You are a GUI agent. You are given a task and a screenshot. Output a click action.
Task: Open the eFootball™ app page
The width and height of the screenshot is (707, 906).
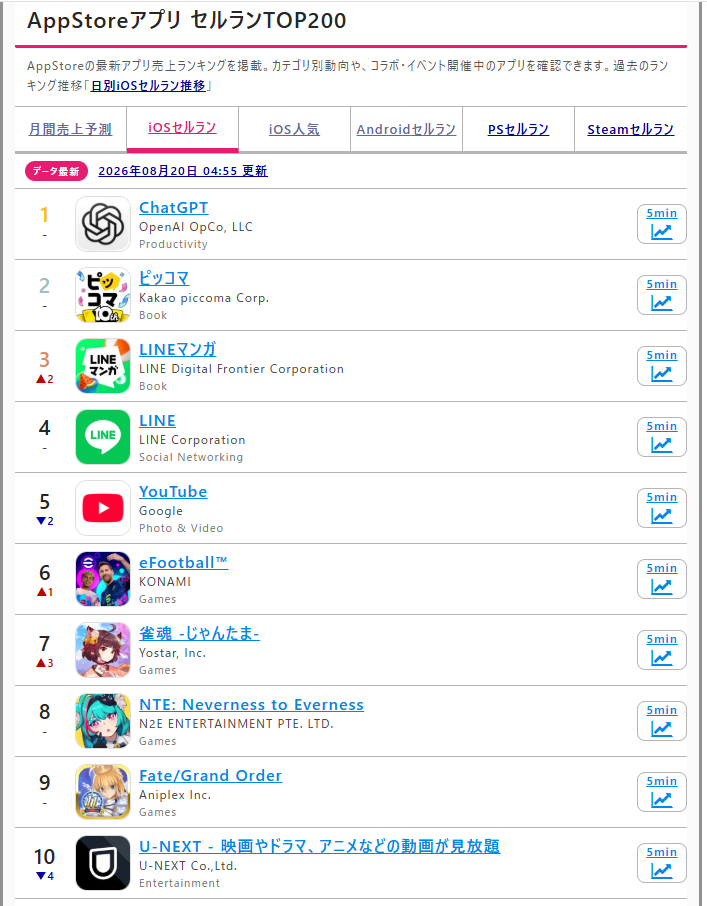[x=183, y=563]
